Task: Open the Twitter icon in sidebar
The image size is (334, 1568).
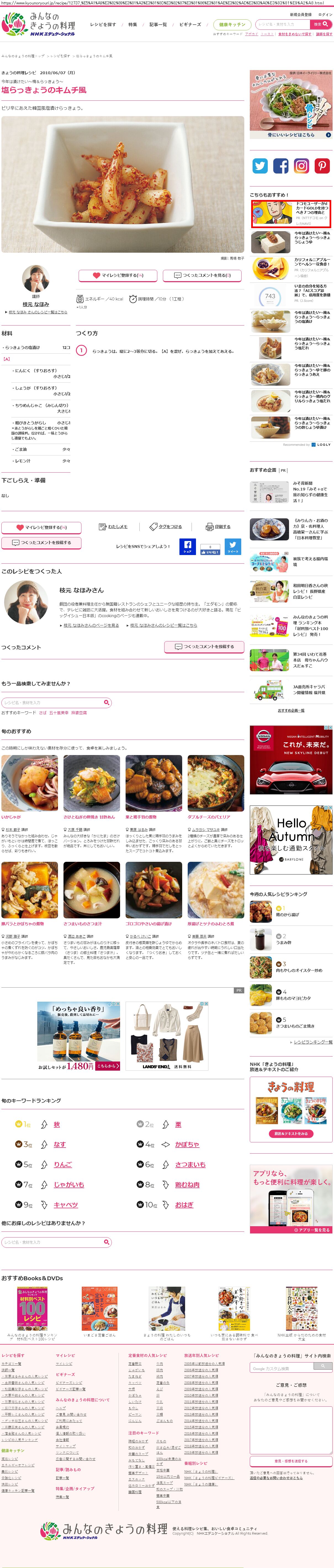Action: (x=260, y=165)
